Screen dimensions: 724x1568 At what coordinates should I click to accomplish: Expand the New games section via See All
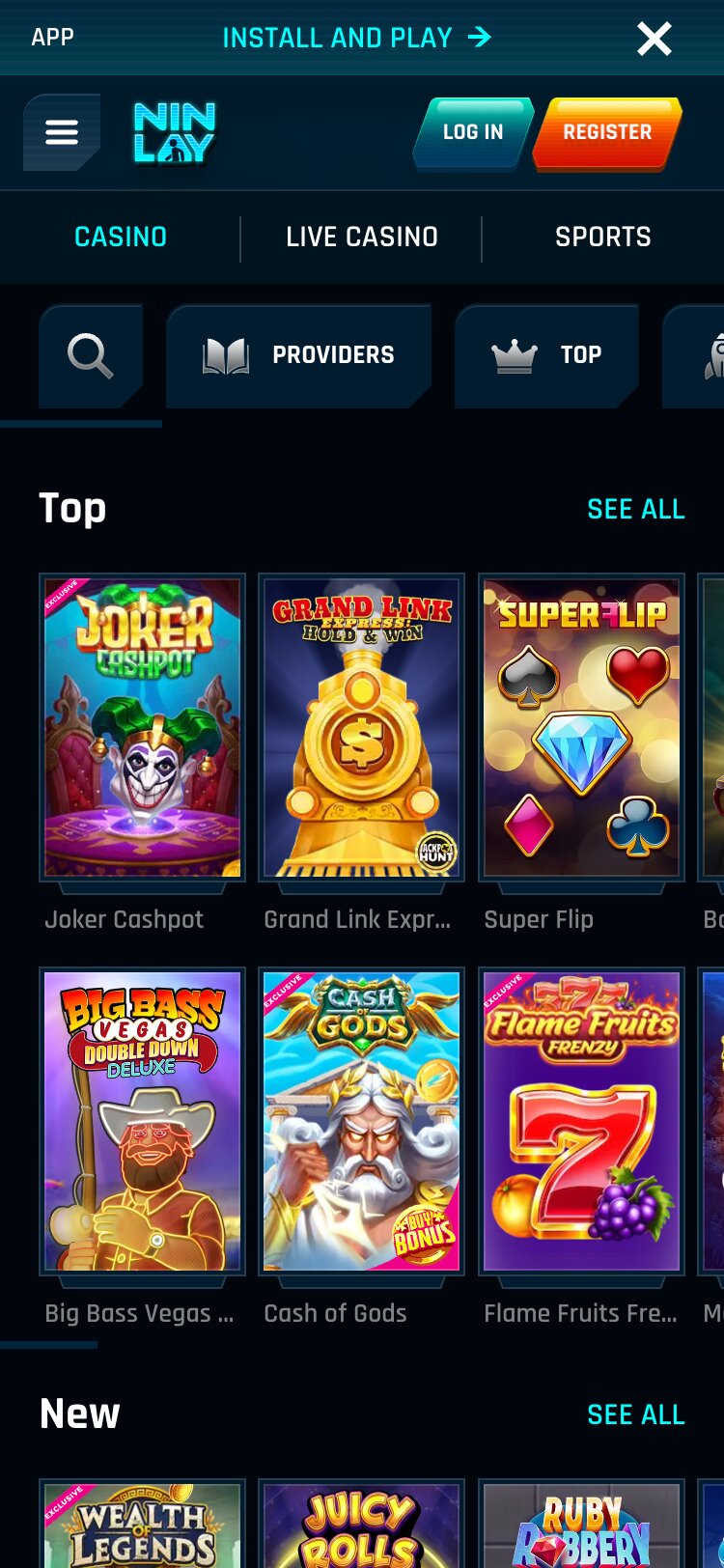pyautogui.click(x=636, y=1414)
